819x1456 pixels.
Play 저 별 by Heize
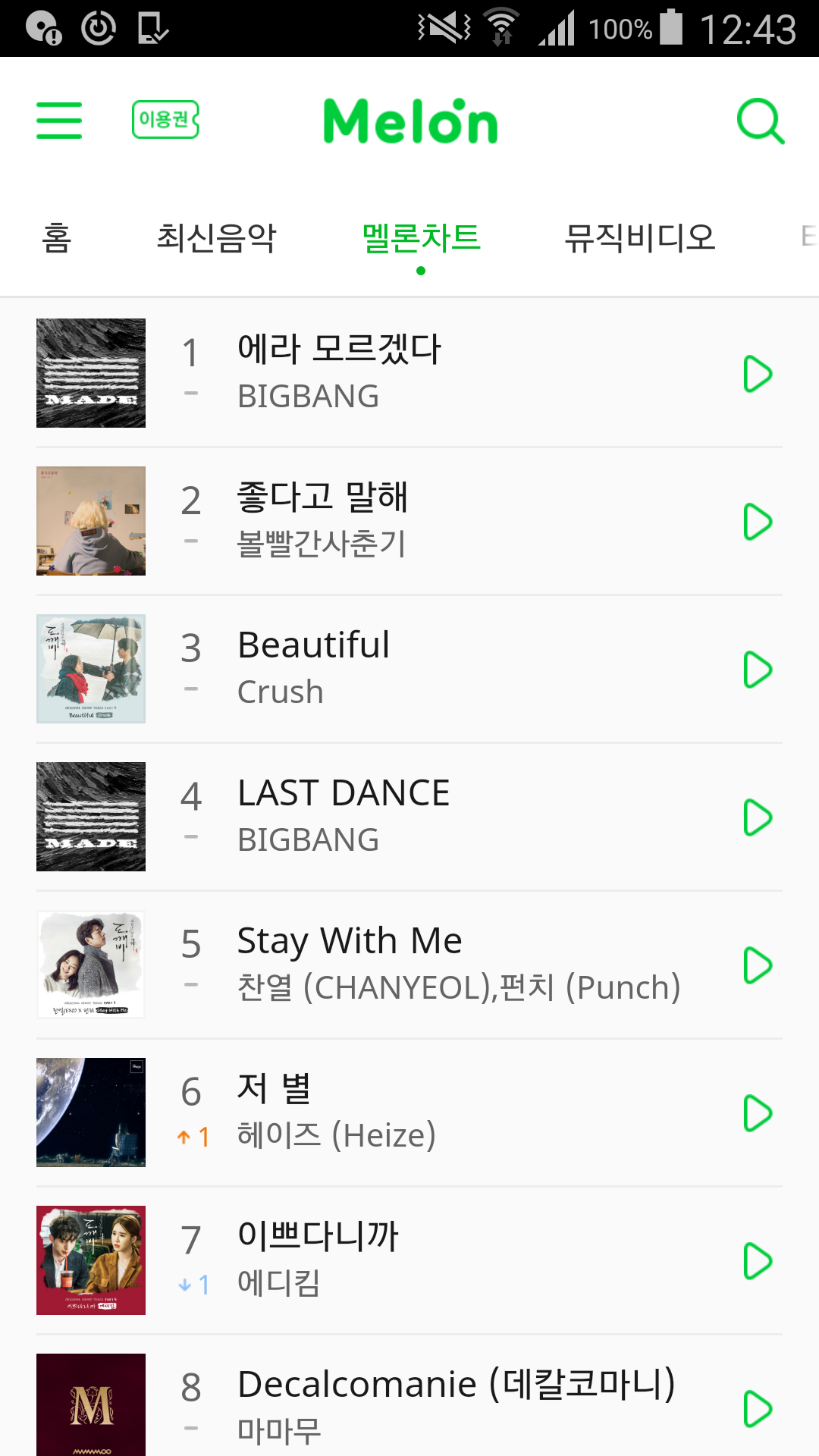757,1113
